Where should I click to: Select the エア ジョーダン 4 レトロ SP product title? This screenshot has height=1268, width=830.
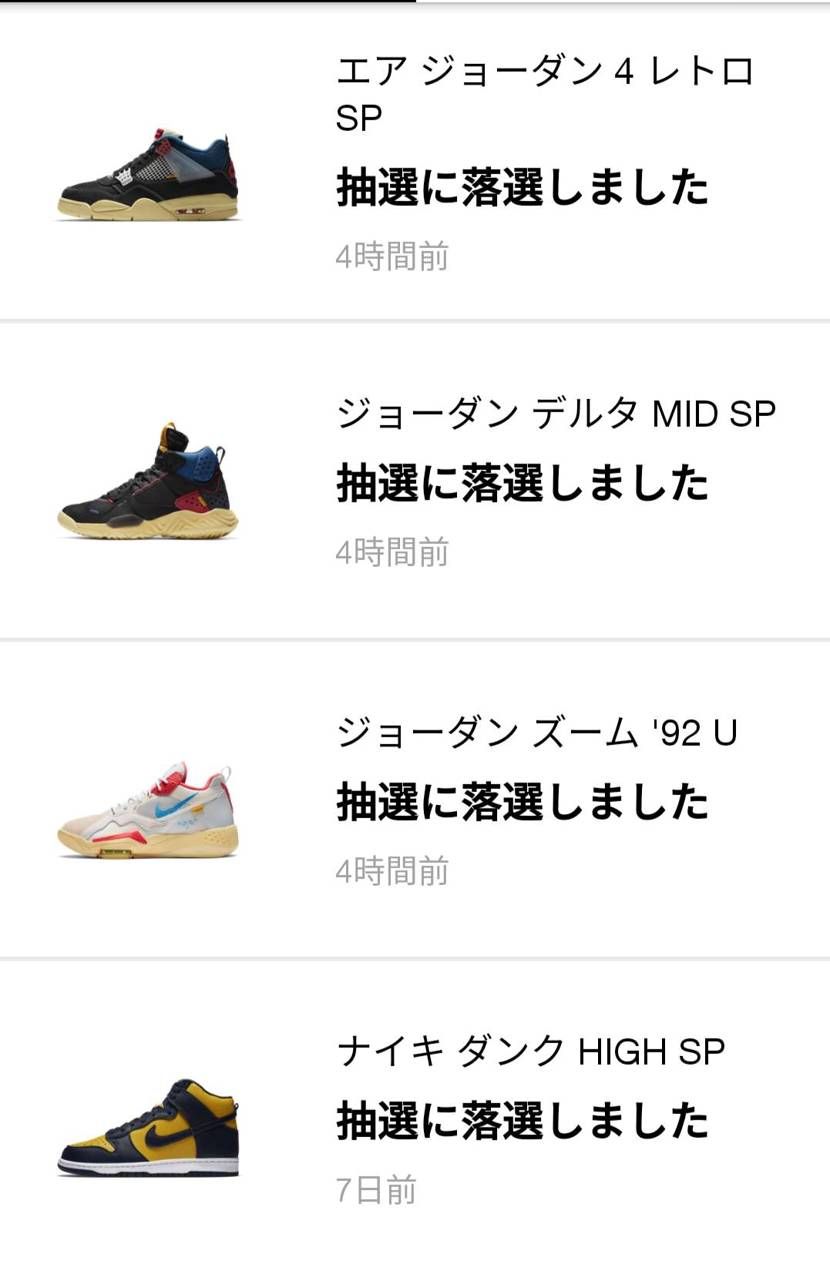(x=545, y=92)
